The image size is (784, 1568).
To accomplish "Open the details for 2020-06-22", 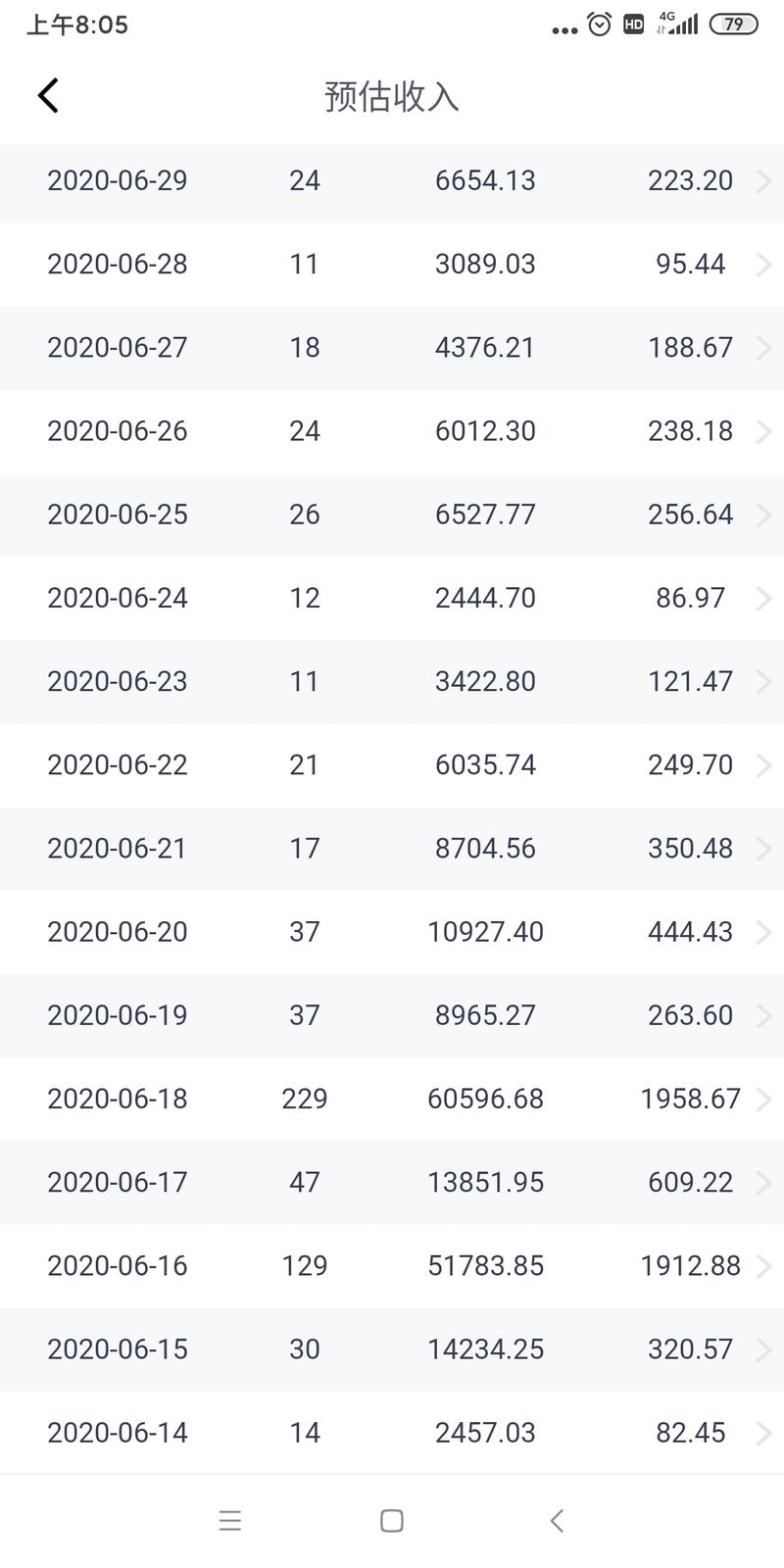I will click(392, 764).
